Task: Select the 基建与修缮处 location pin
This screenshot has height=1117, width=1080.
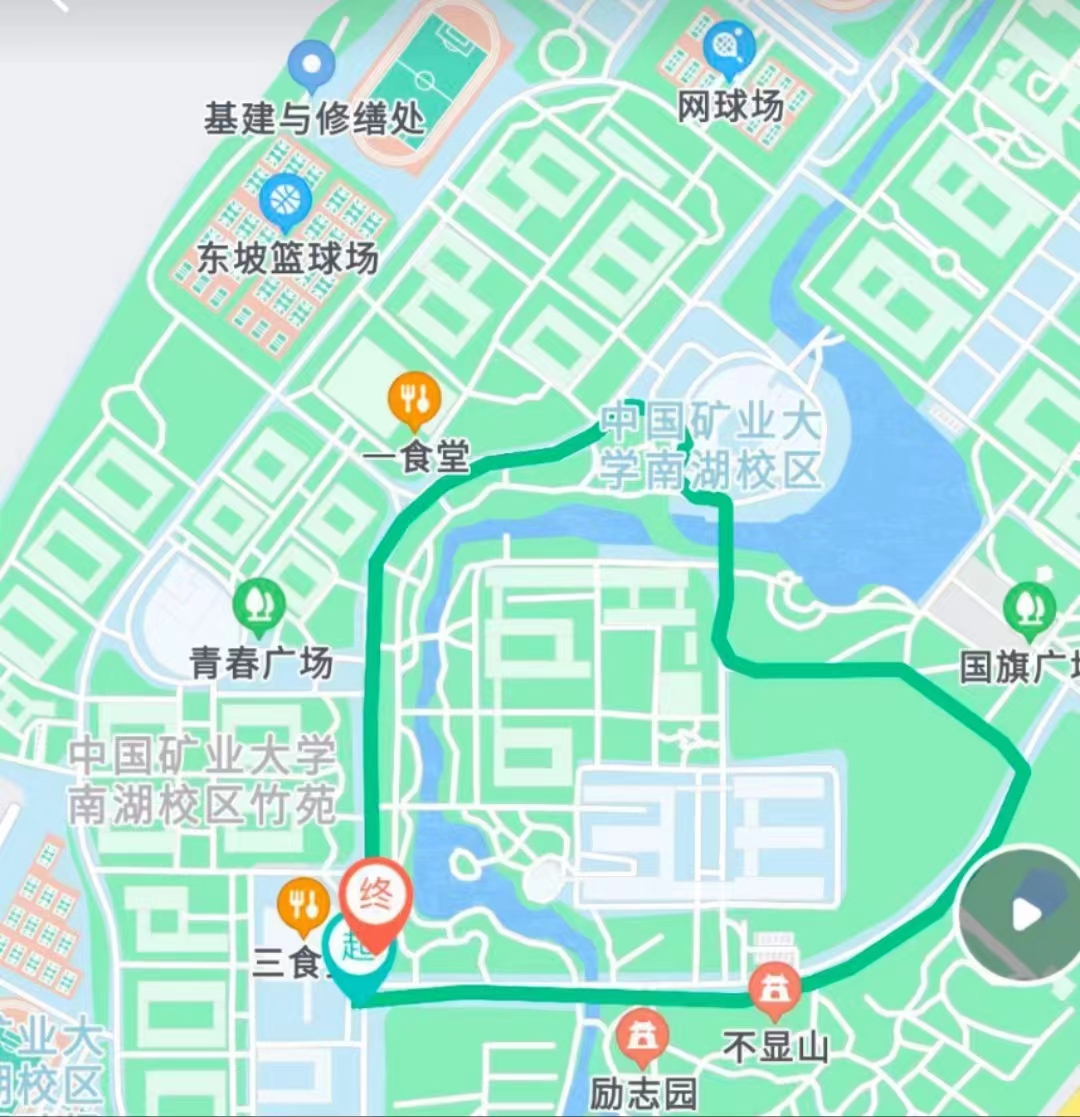Action: (312, 66)
